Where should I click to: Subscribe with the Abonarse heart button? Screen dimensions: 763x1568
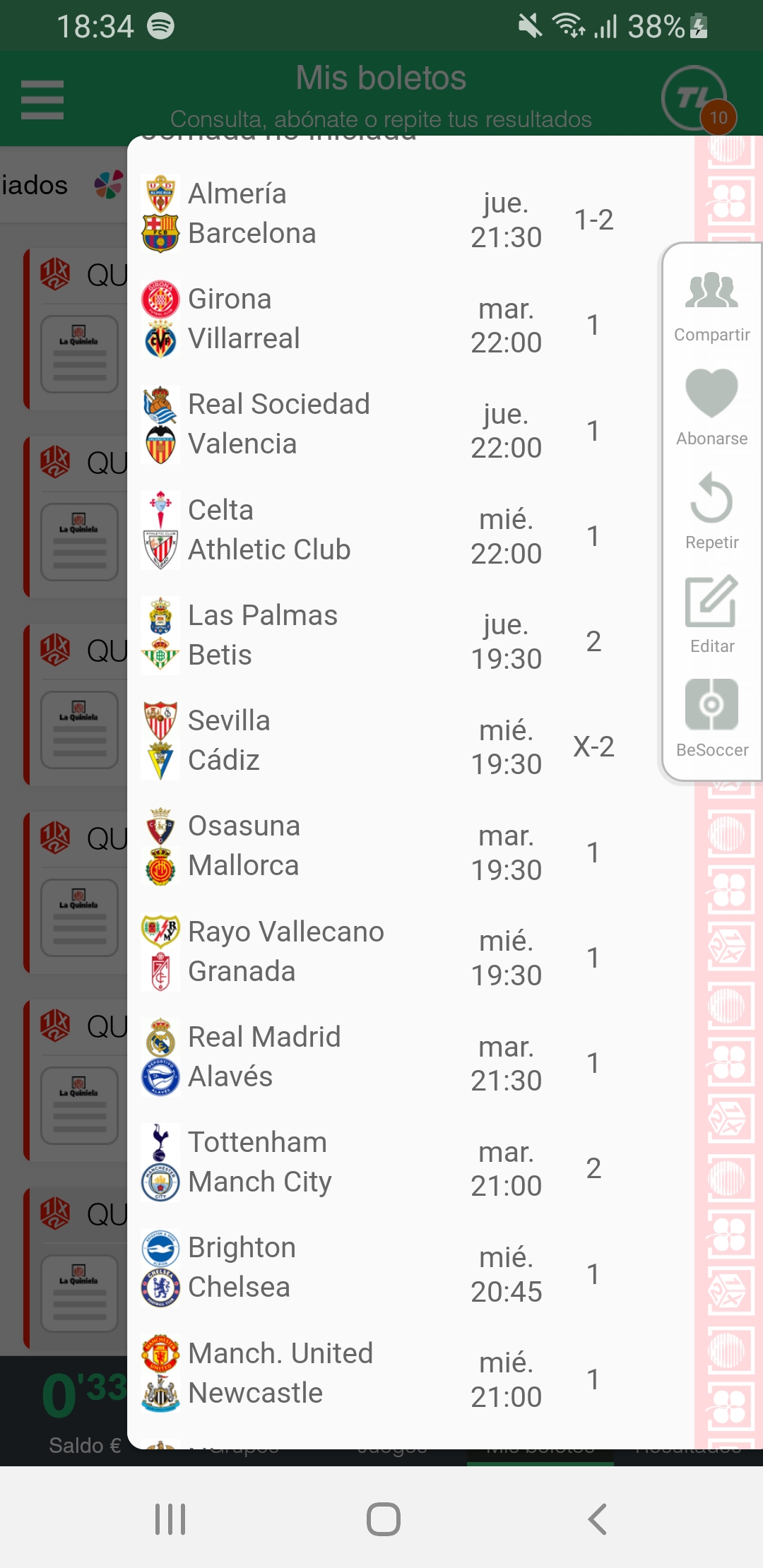[711, 408]
